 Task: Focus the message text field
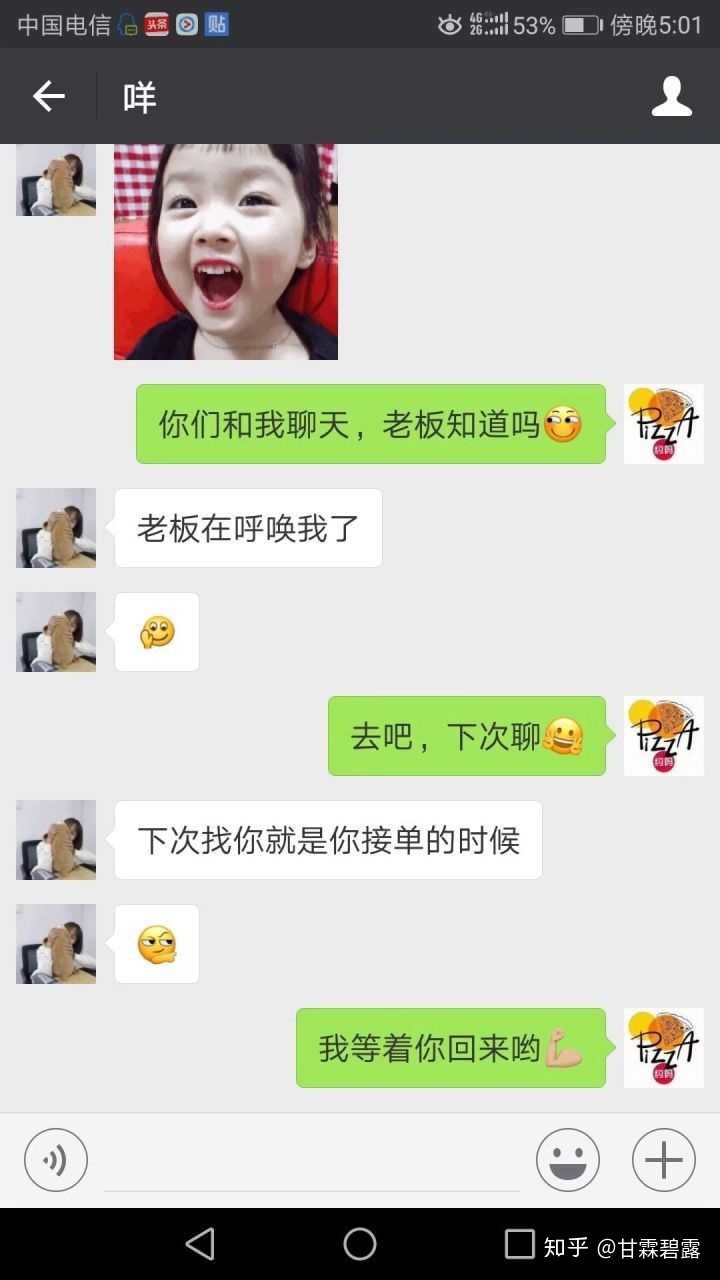pos(312,1162)
